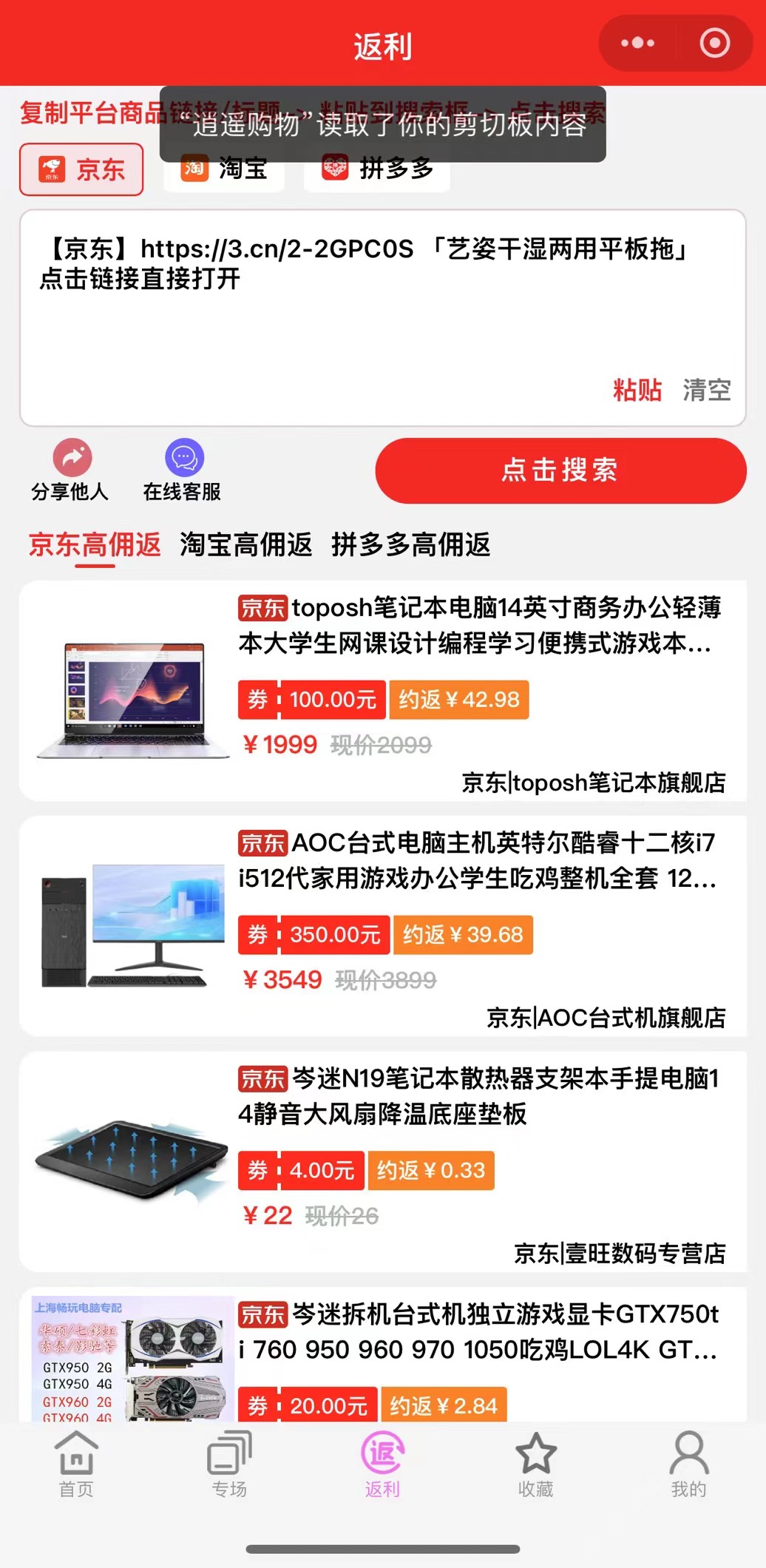766x1568 pixels.
Task: Focus the product link text box
Action: coord(382,311)
